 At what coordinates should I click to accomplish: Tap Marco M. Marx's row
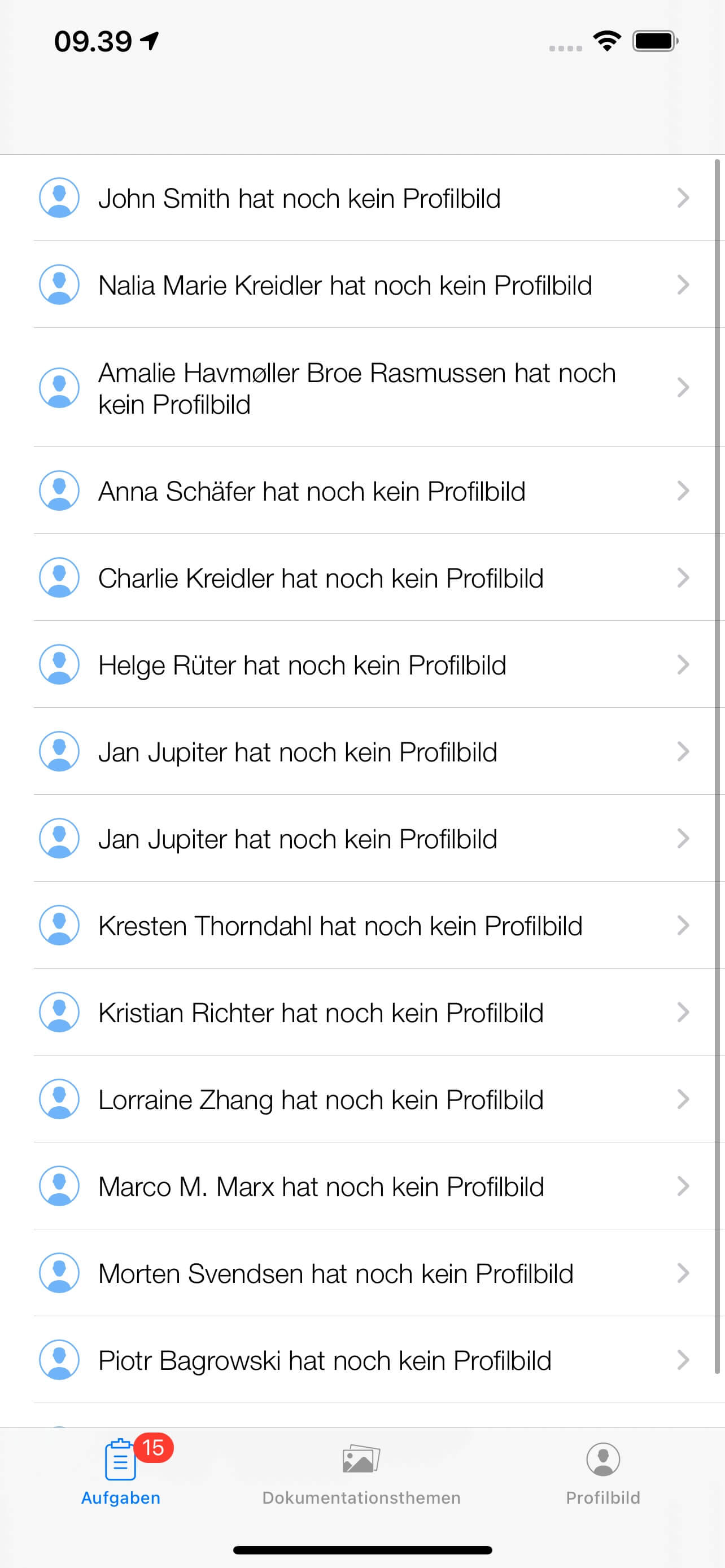(362, 1186)
